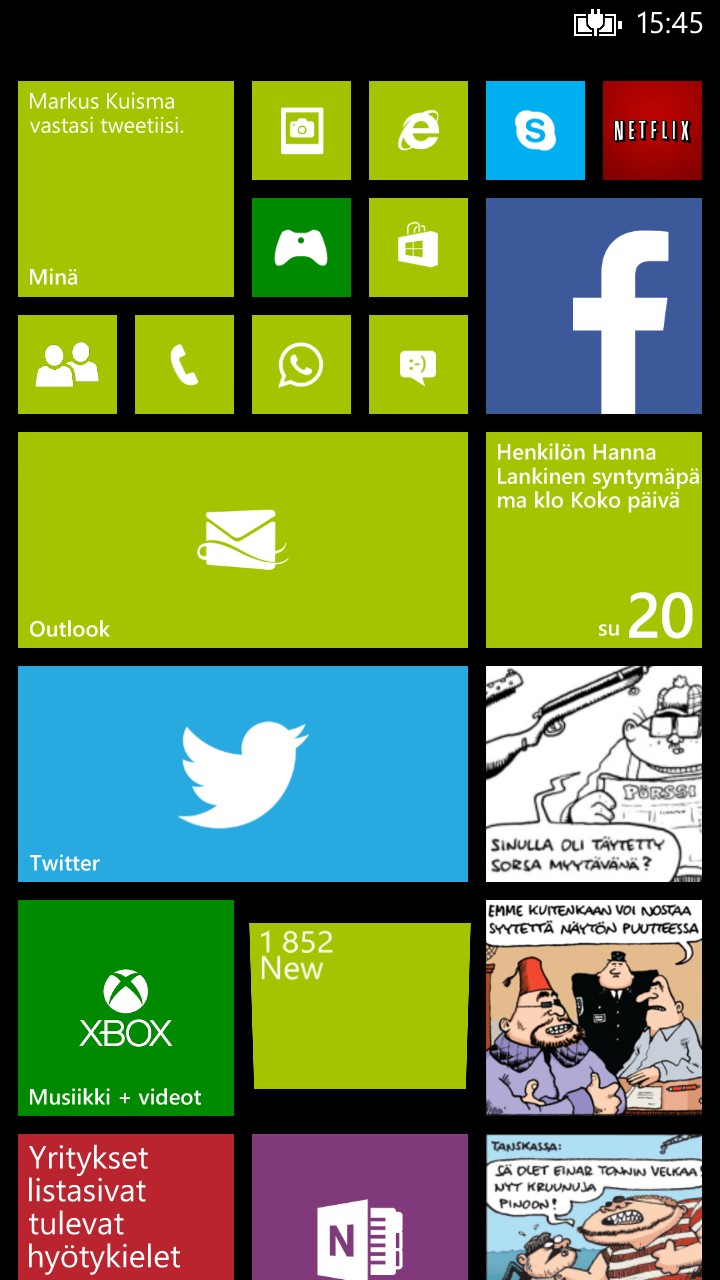The height and width of the screenshot is (1280, 720).
Task: Open the Phone tile
Action: (x=184, y=364)
